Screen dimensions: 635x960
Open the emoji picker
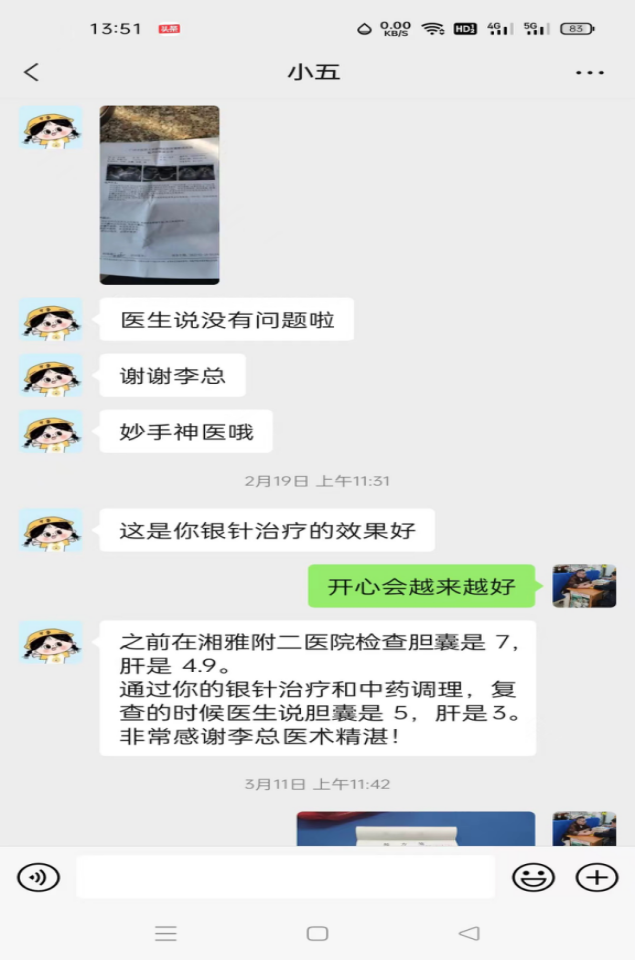click(533, 877)
